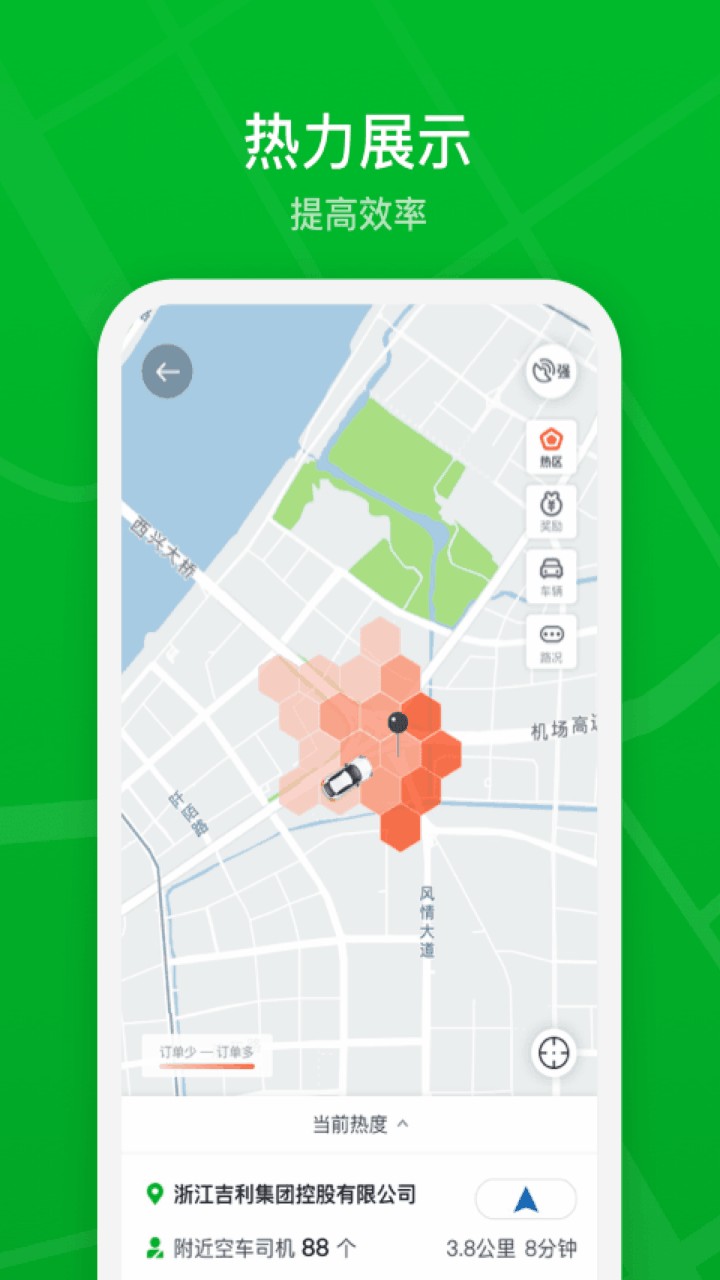The height and width of the screenshot is (1280, 720).
Task: Open the 车辆 vehicles map layer icon
Action: tap(550, 574)
